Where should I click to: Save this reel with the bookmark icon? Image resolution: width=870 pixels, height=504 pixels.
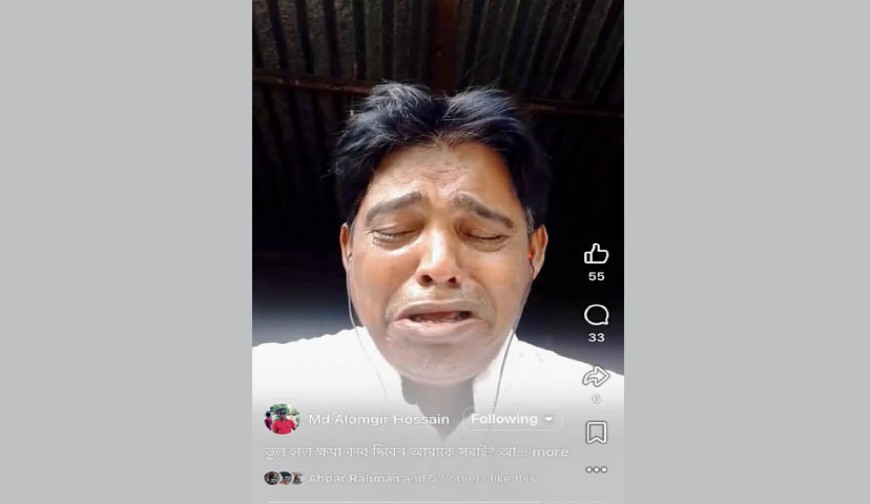596,432
